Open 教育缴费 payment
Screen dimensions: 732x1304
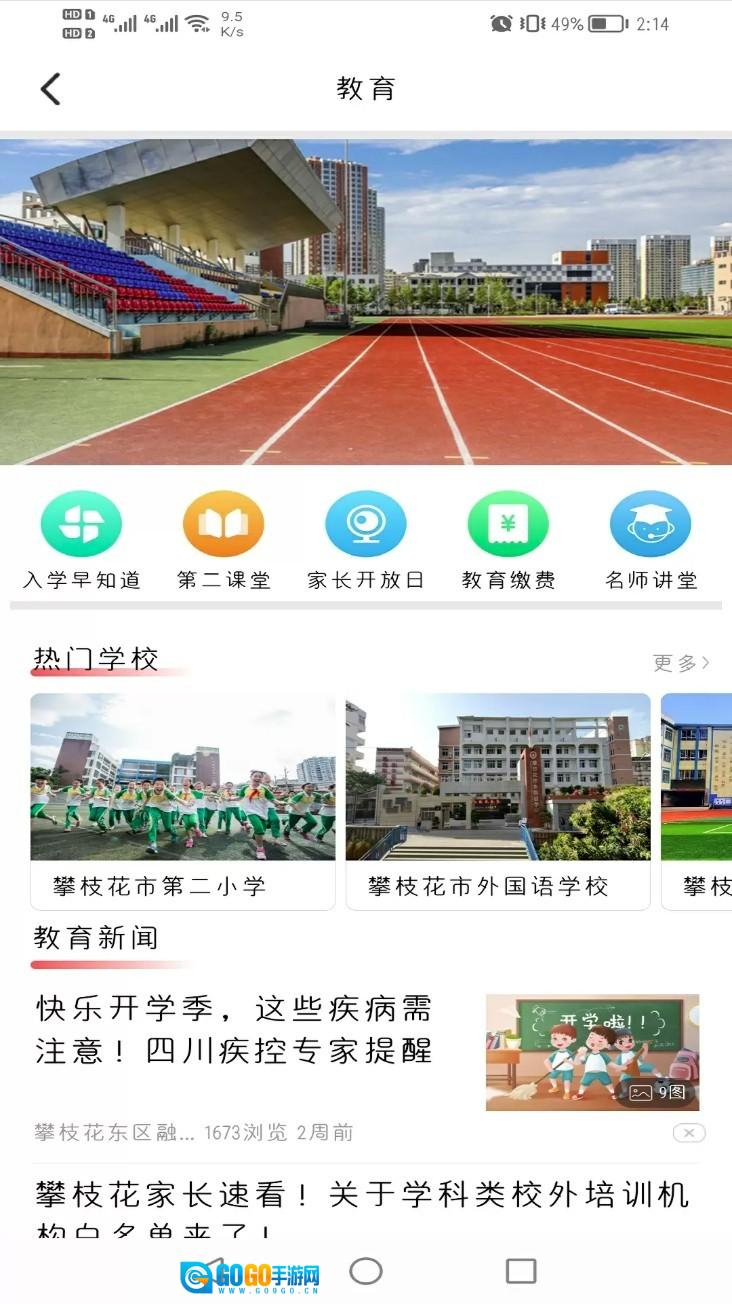508,524
